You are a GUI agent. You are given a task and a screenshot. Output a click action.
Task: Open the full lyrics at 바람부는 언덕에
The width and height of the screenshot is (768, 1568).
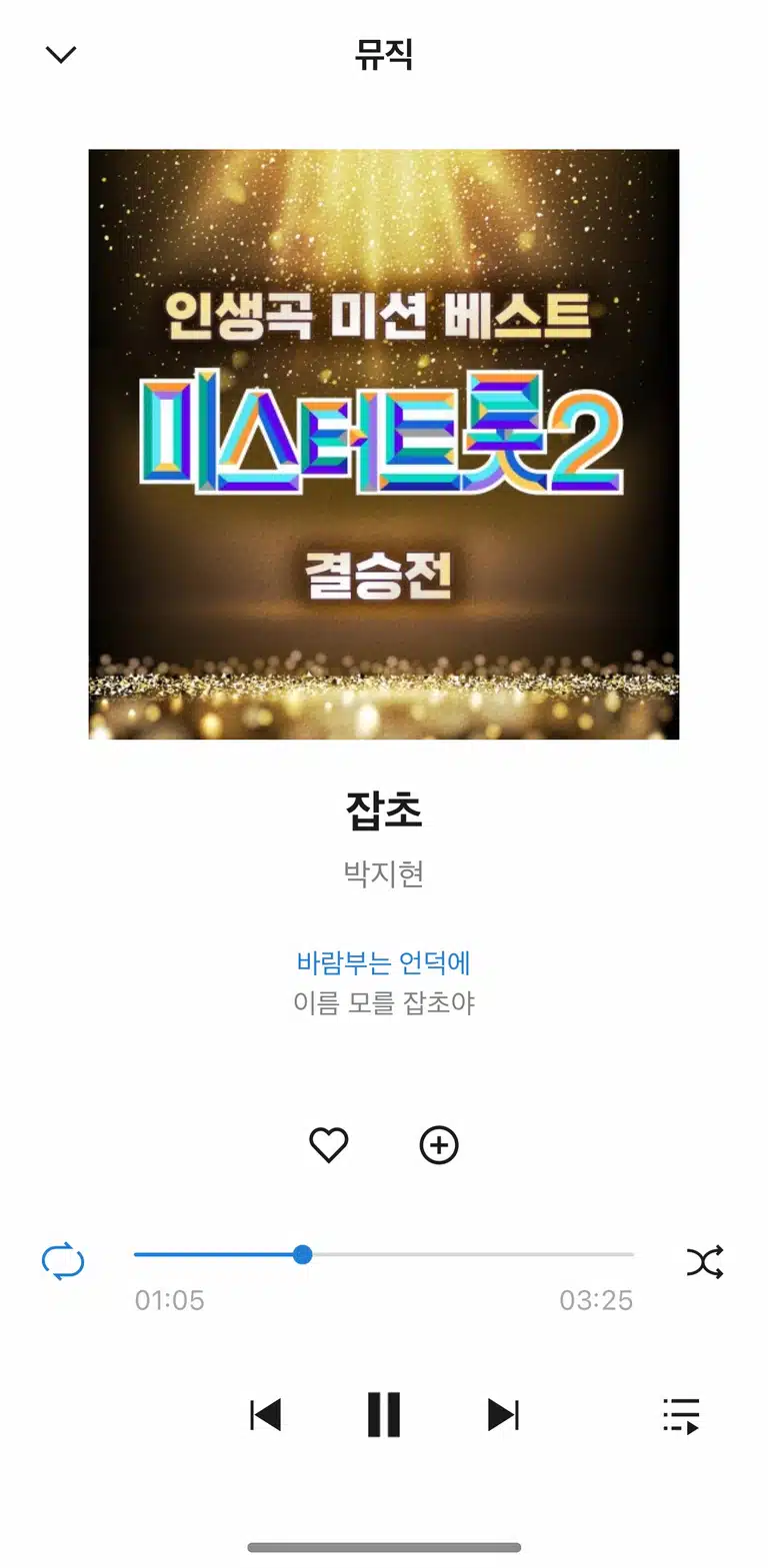(x=384, y=962)
